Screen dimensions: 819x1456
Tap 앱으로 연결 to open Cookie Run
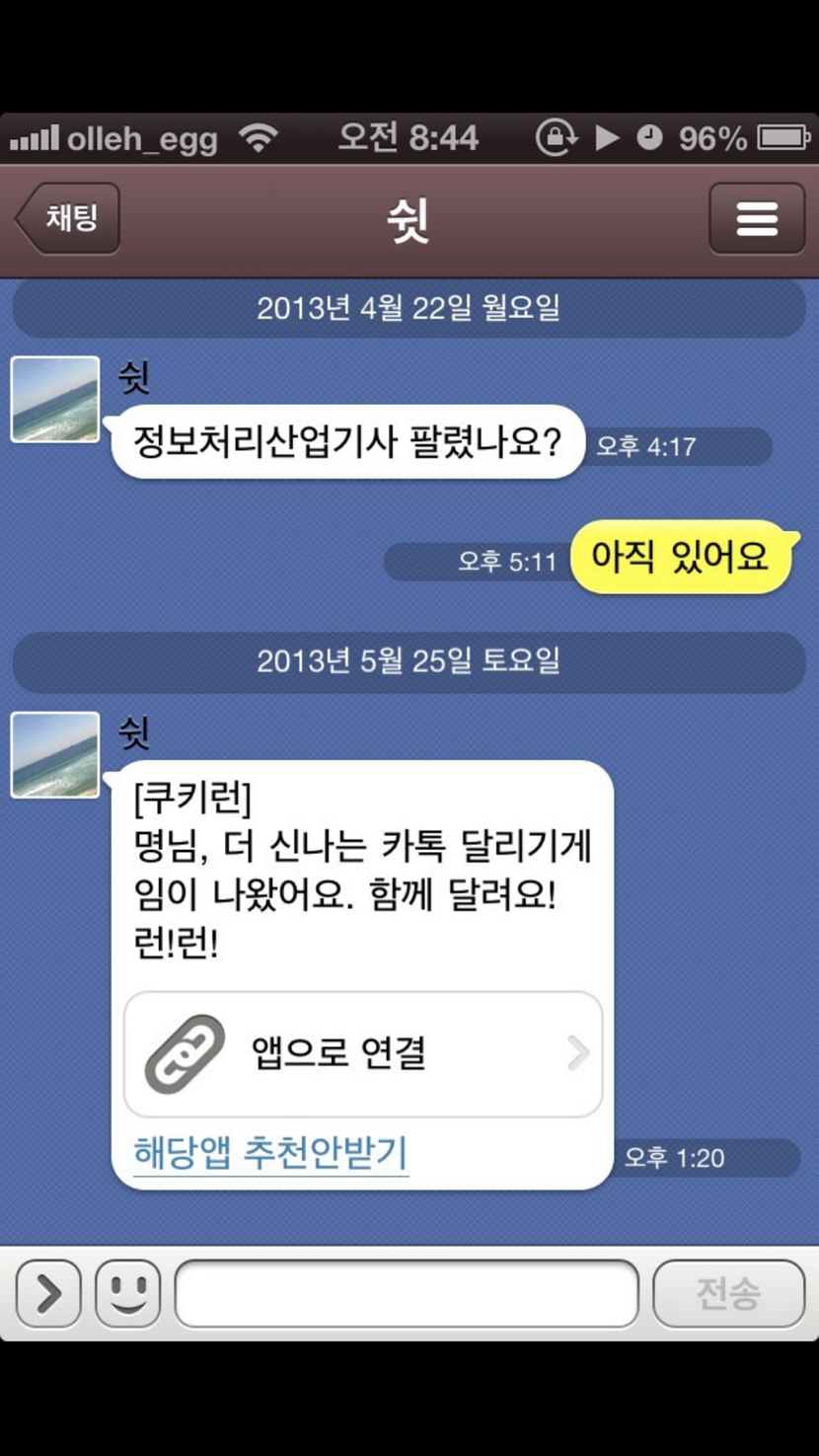(363, 1053)
